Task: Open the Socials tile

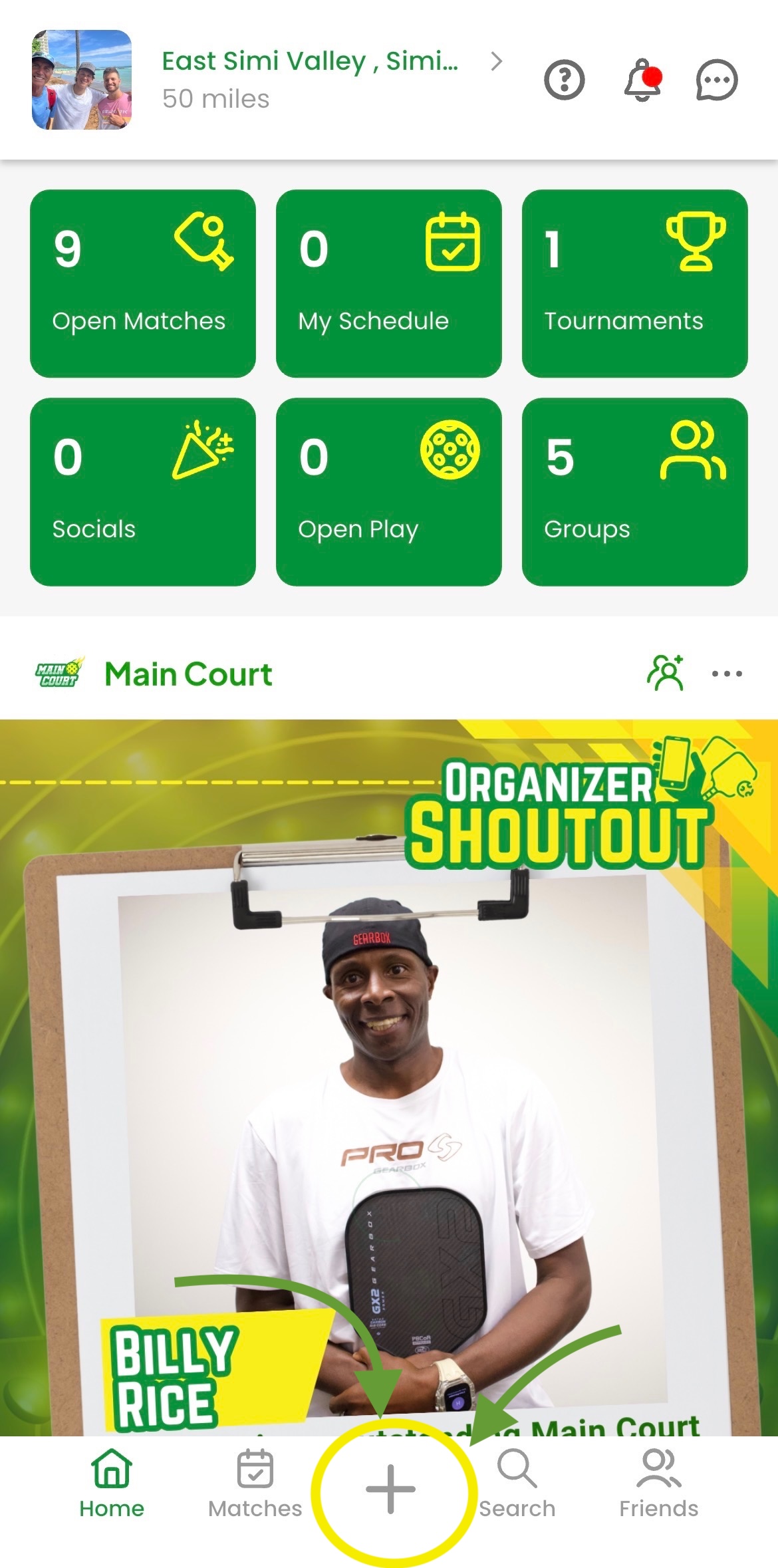Action: tap(143, 491)
